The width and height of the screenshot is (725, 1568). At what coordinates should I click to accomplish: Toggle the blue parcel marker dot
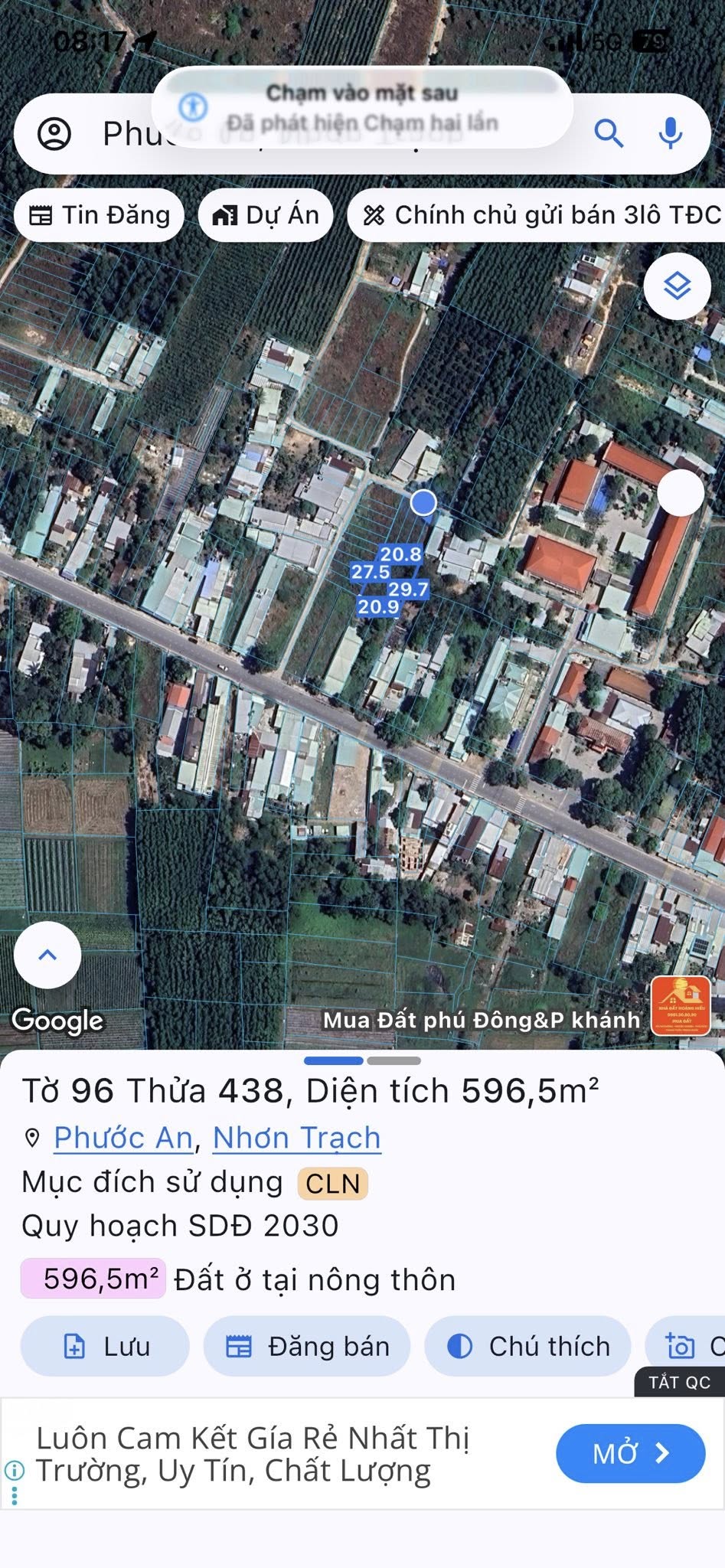coord(423,503)
